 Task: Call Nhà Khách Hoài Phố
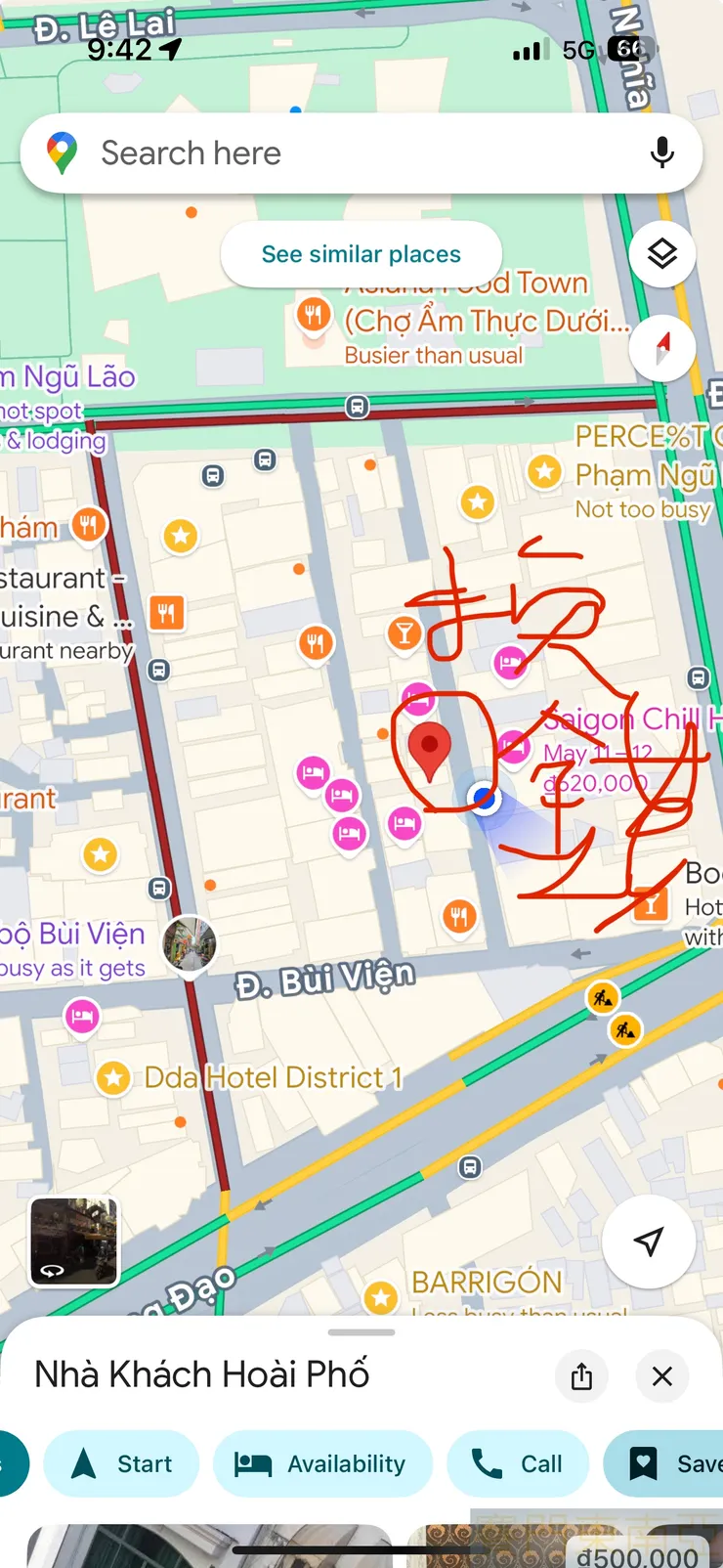click(518, 1463)
